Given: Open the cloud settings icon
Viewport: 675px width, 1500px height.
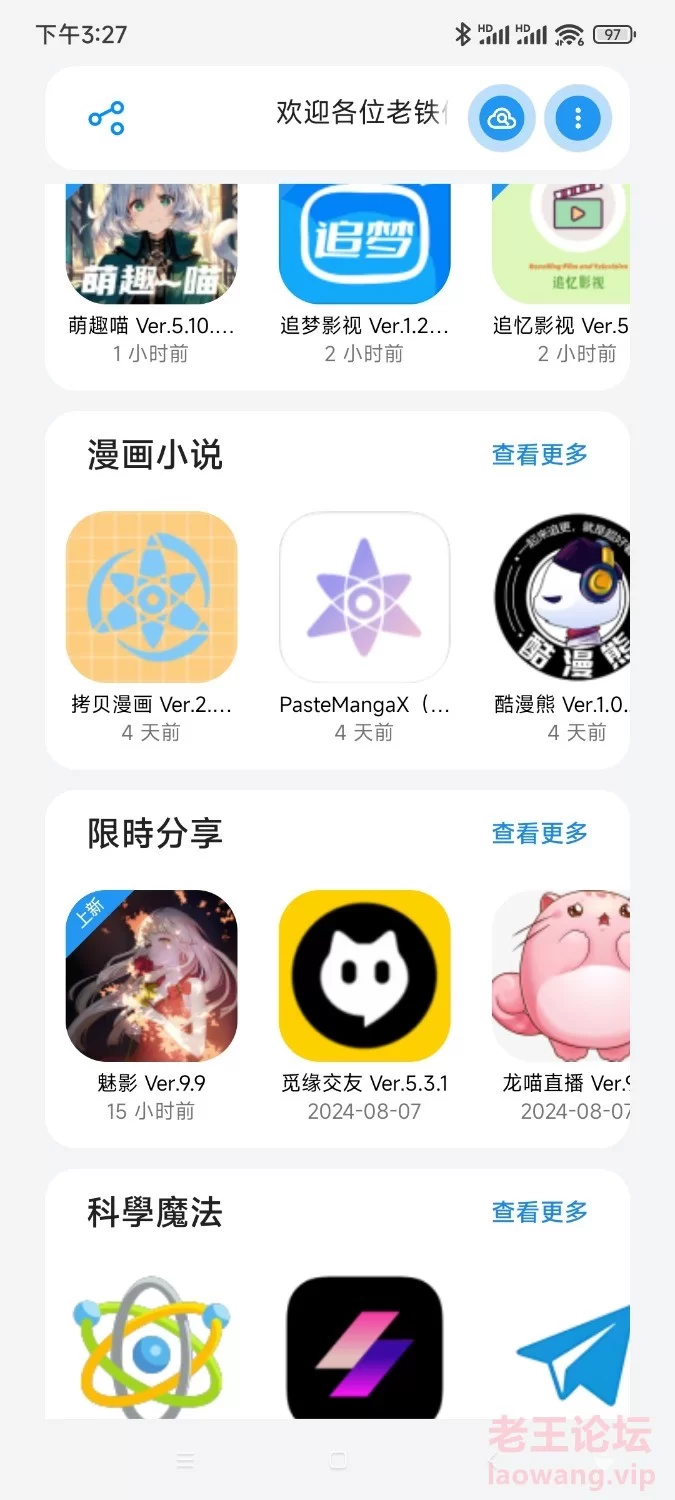Looking at the screenshot, I should [501, 119].
